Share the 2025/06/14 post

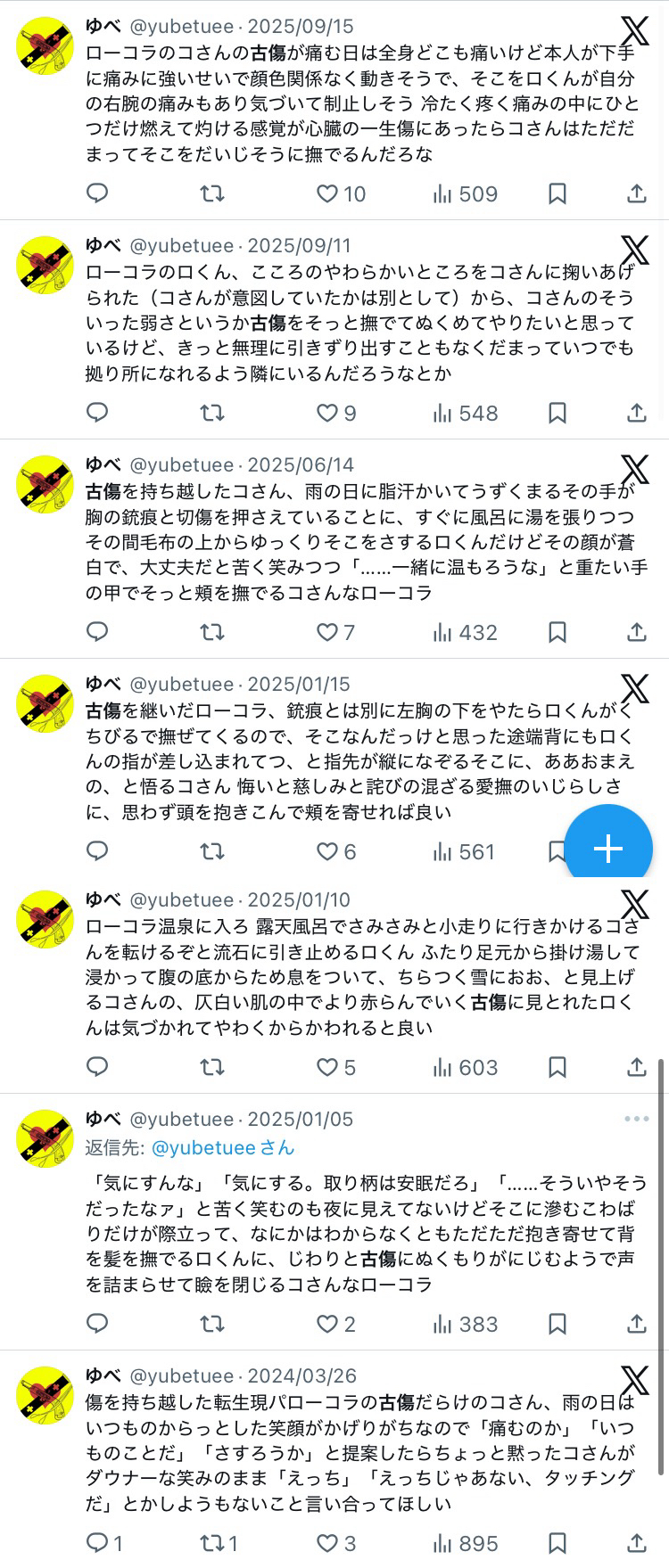coord(636,632)
